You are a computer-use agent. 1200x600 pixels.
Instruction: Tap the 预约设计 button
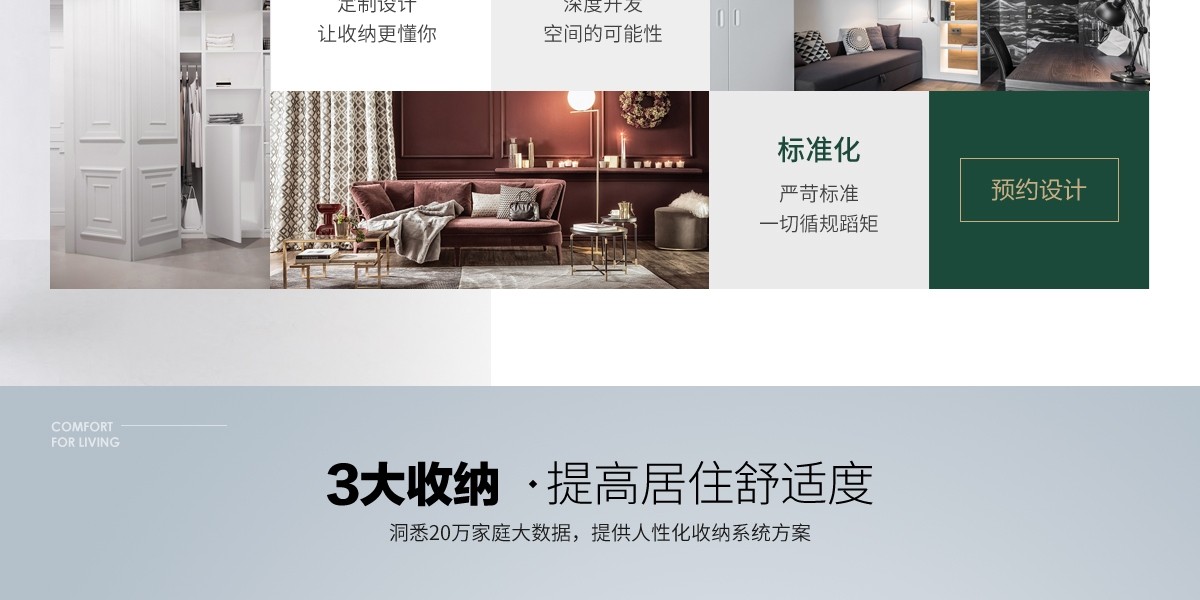click(1039, 190)
